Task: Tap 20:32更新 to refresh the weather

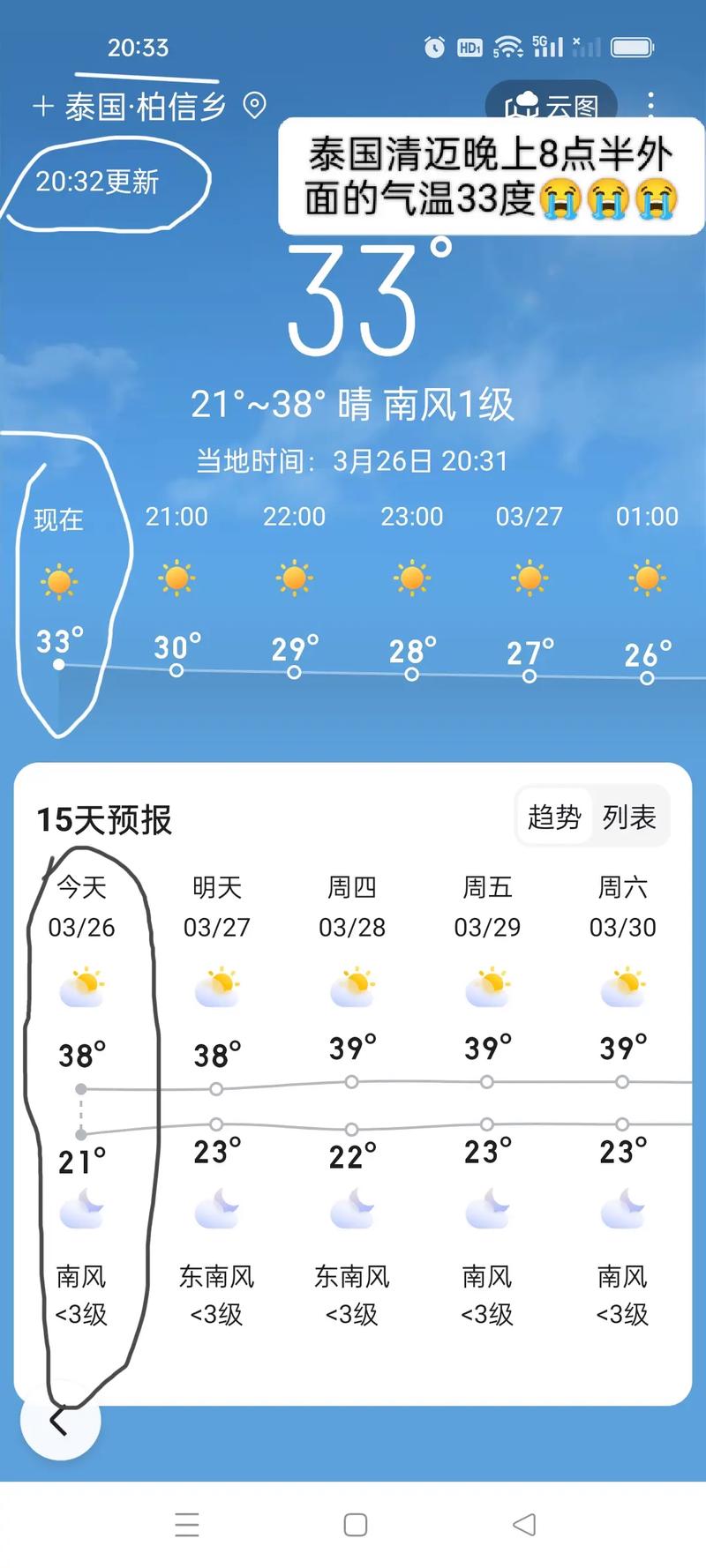Action: point(97,182)
